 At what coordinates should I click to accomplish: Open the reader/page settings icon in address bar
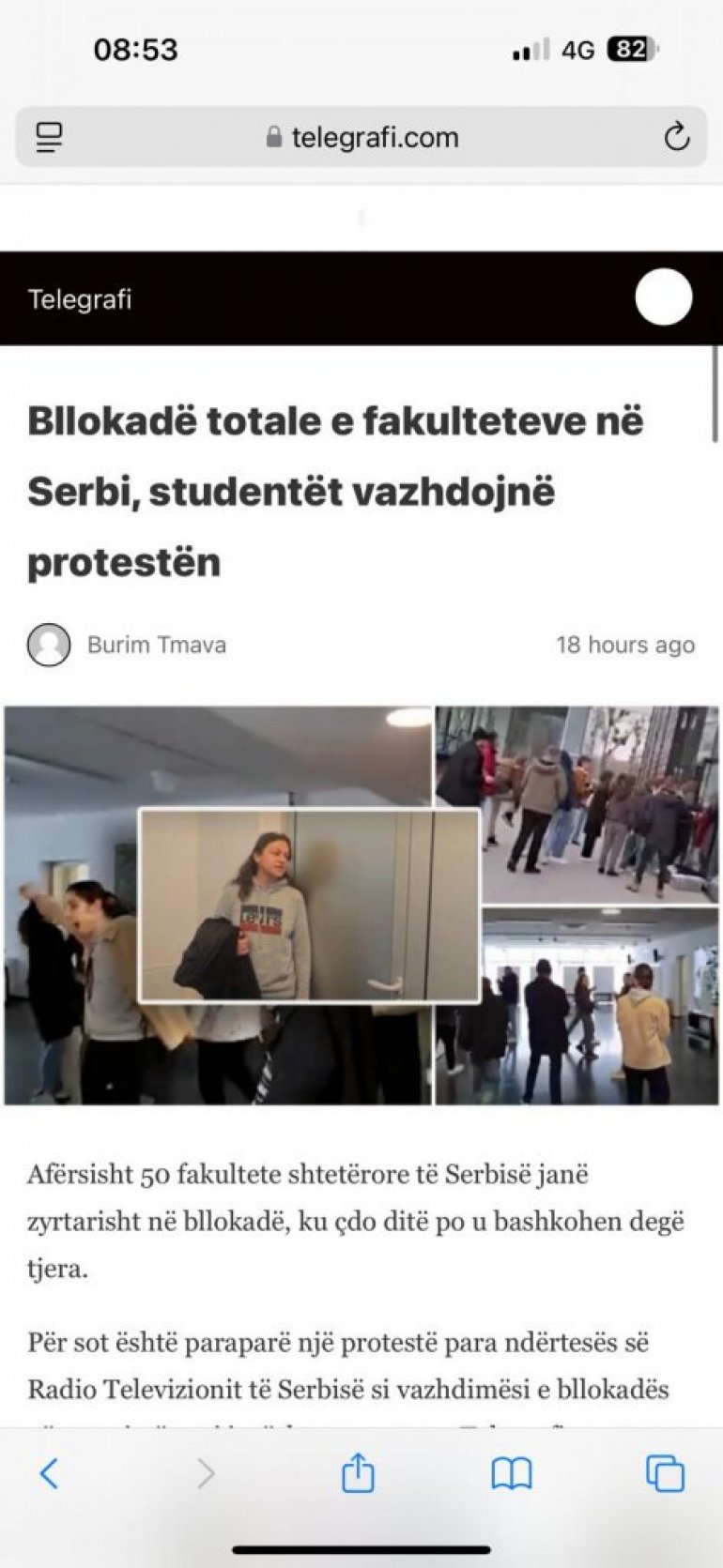[49, 137]
